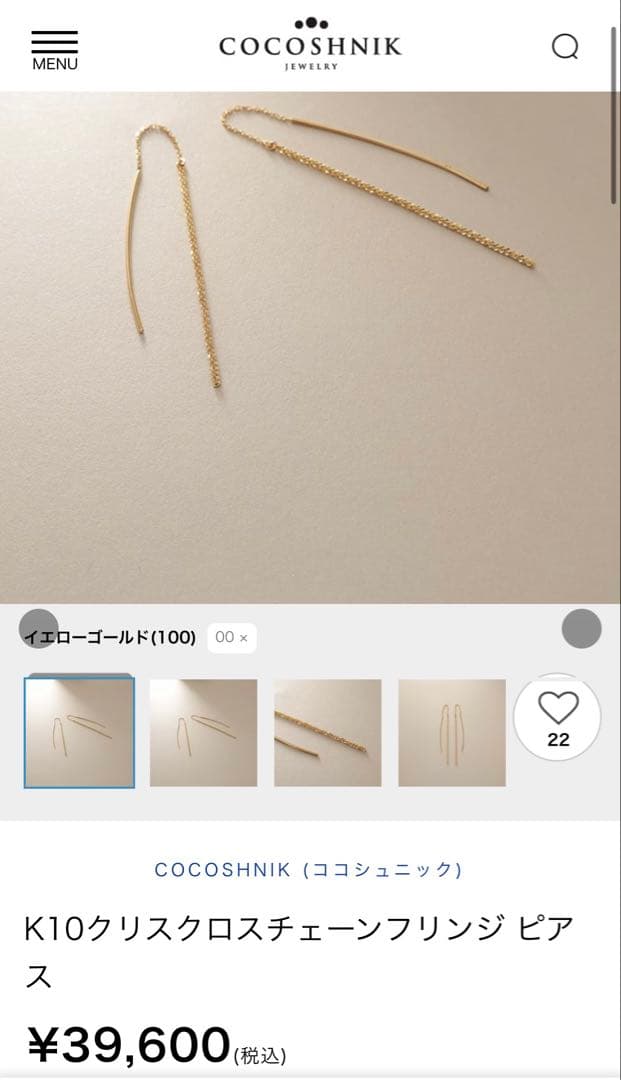This screenshot has height=1080, width=621.
Task: Select the second earring thumbnail
Action: coord(203,733)
